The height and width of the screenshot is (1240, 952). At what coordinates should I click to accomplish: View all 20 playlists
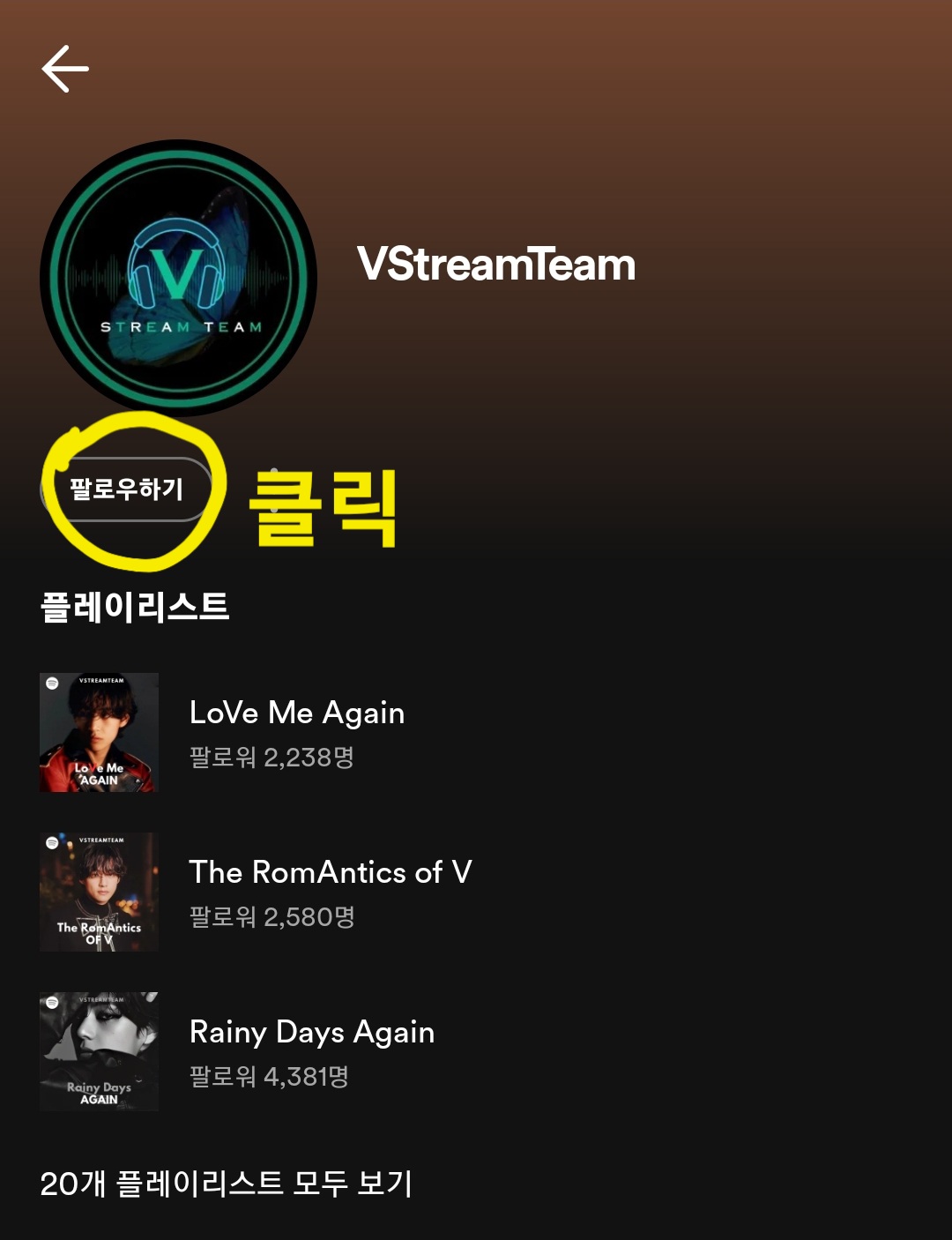[227, 1184]
